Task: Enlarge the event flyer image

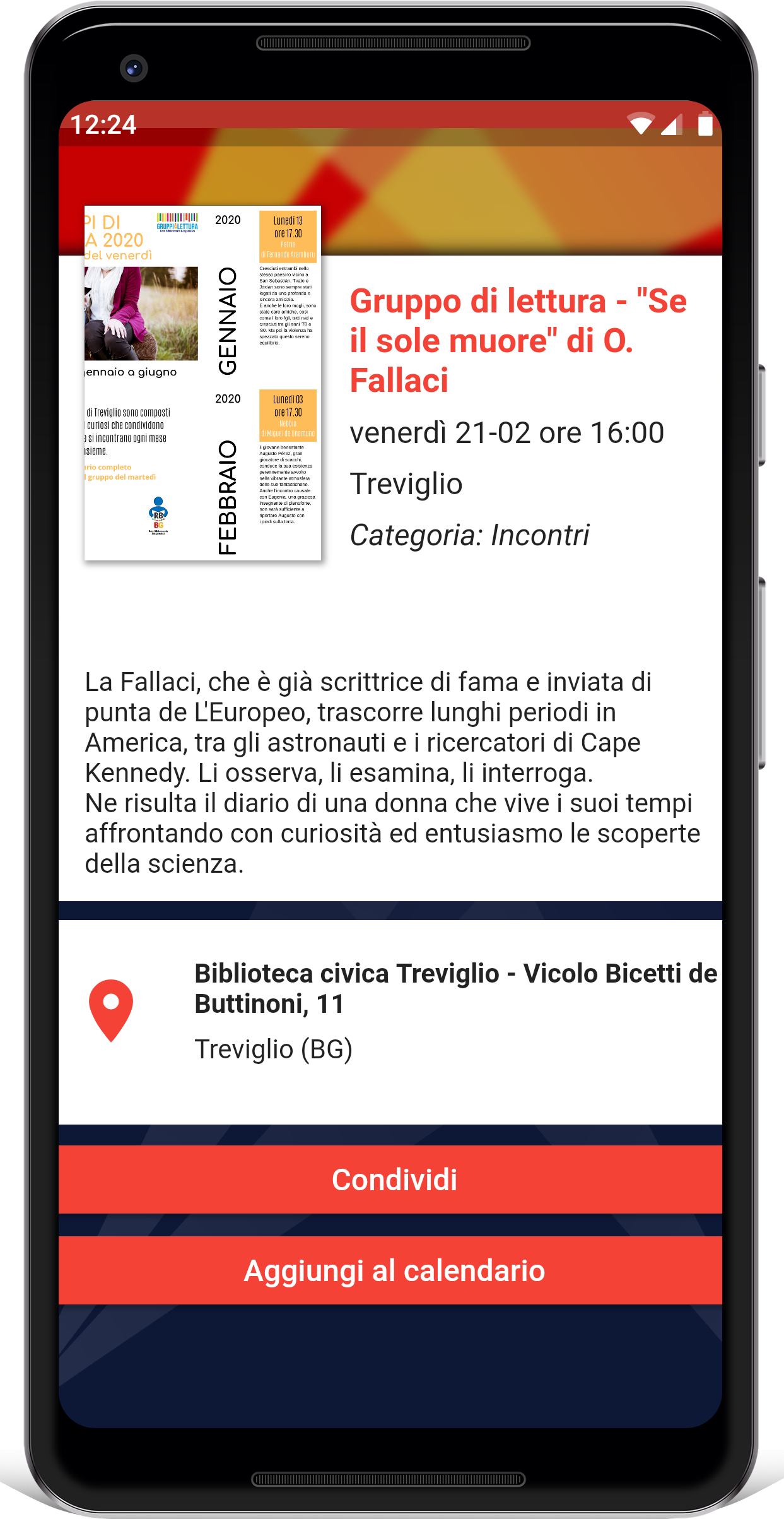Action: [x=202, y=383]
